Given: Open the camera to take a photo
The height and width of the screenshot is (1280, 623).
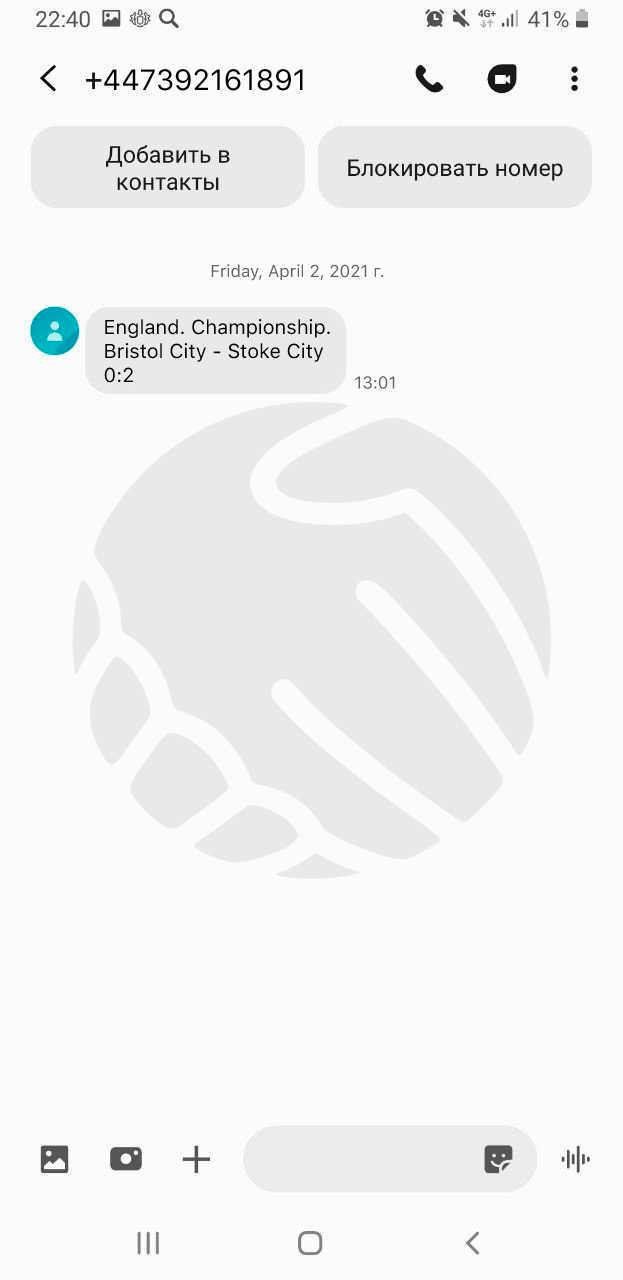Looking at the screenshot, I should pyautogui.click(x=126, y=1159).
